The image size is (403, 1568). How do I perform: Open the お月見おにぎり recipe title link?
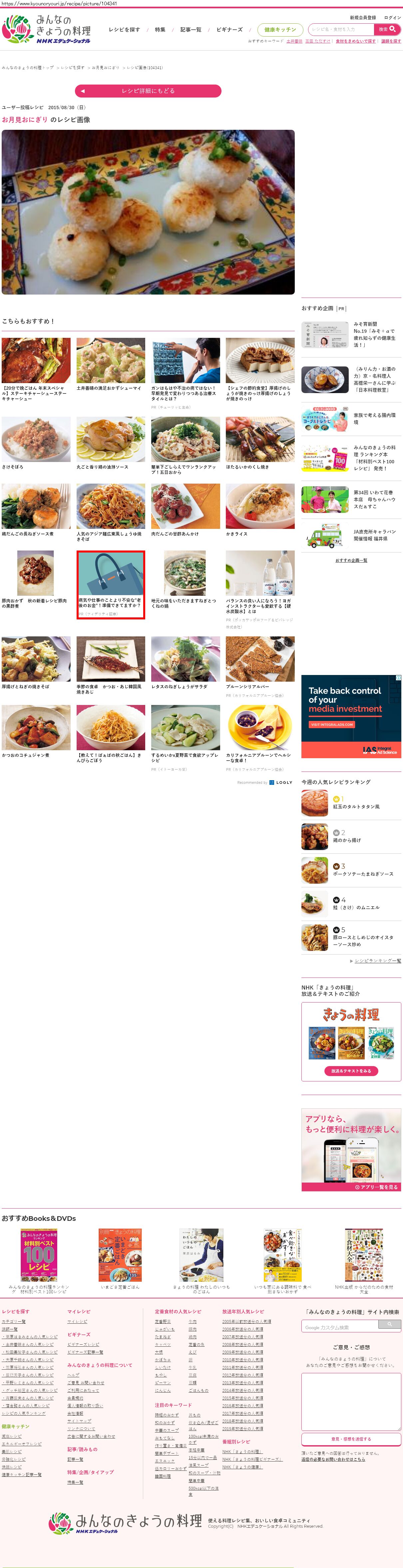24,120
